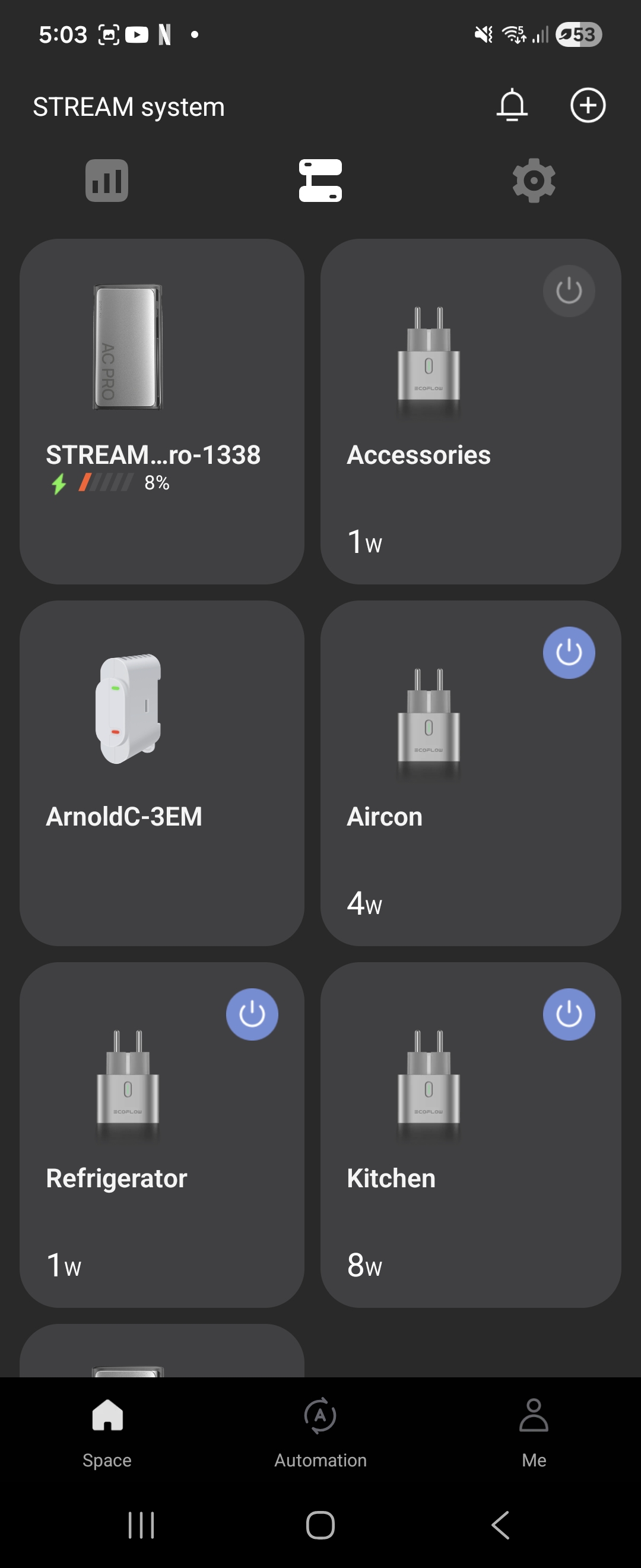The width and height of the screenshot is (641, 1568).
Task: Open the STREAM...ro-1338 device card
Action: click(x=162, y=412)
